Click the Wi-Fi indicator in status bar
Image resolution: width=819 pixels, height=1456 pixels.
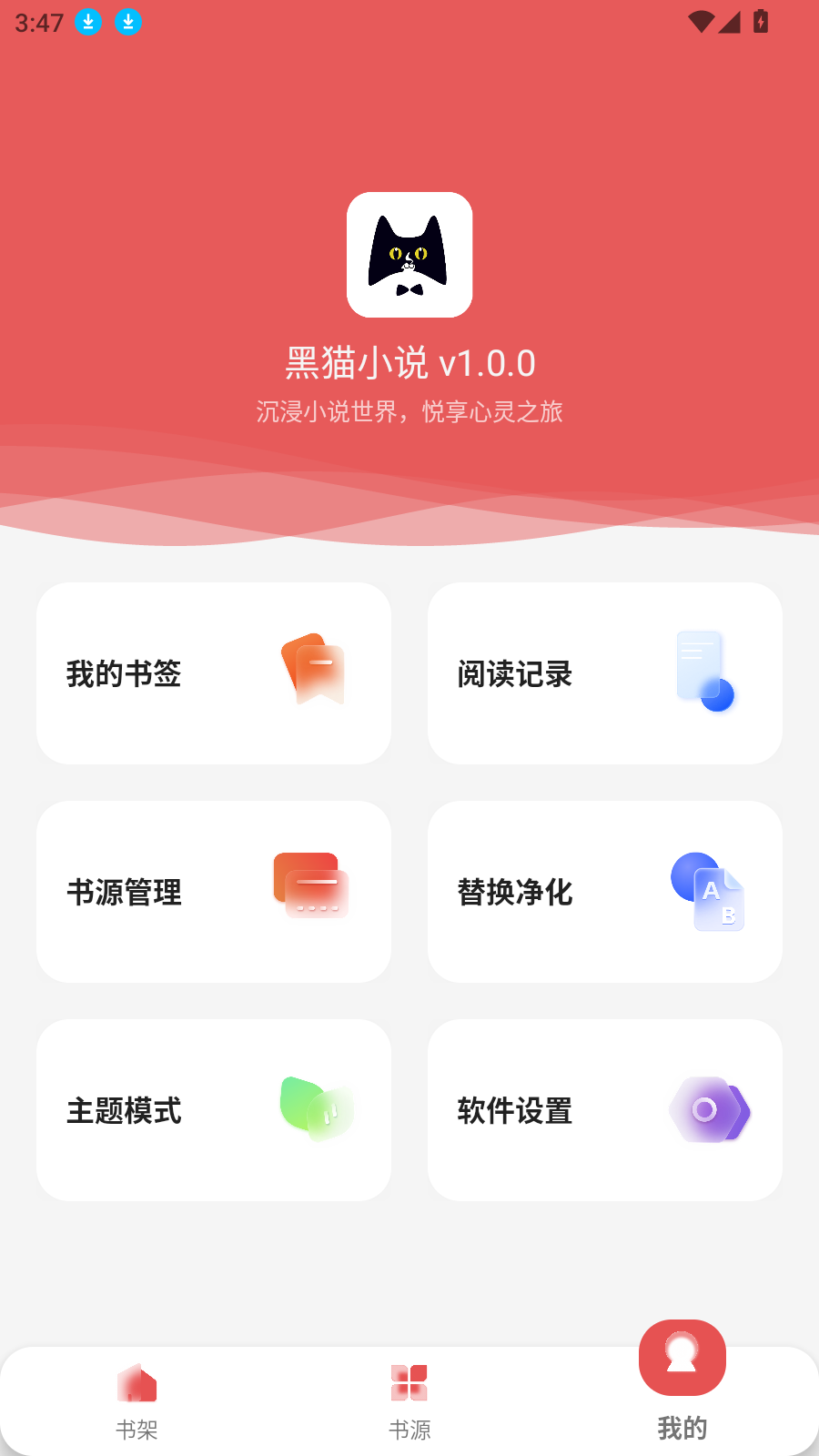[701, 22]
